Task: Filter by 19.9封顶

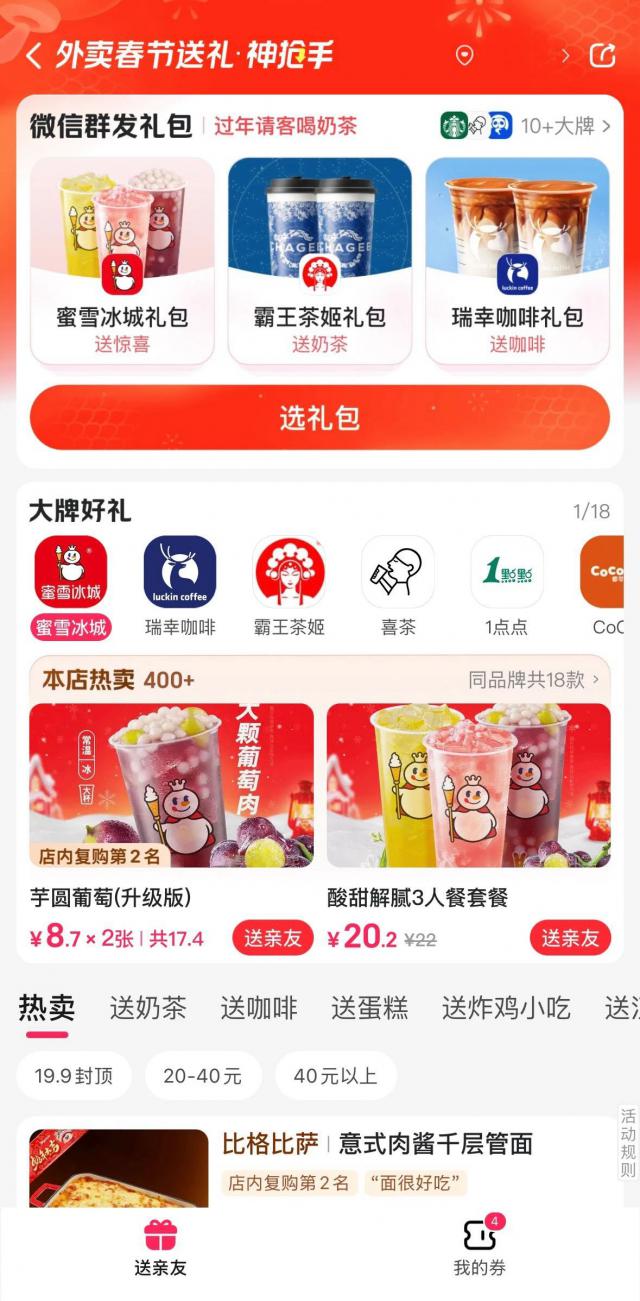Action: [74, 1076]
